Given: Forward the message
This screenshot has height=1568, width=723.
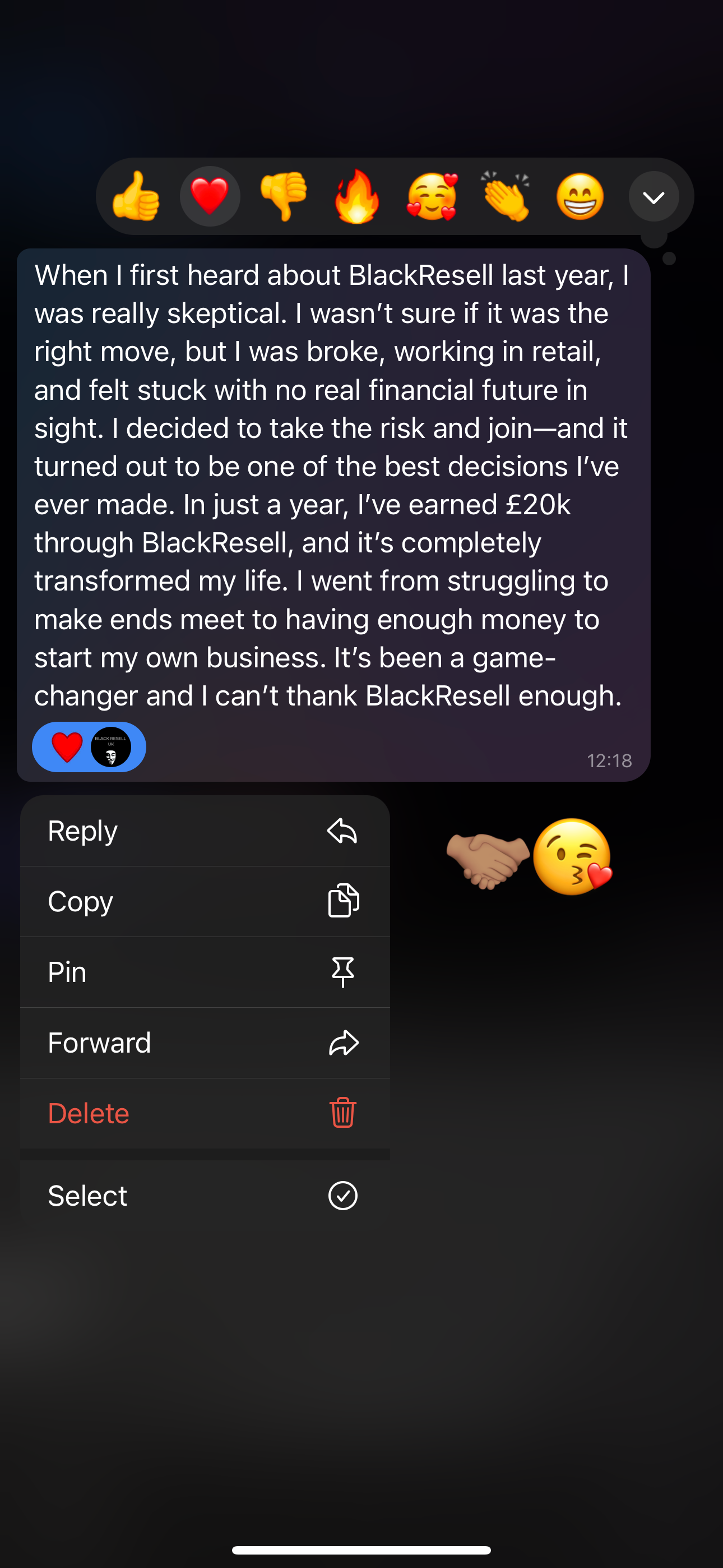Looking at the screenshot, I should (205, 1043).
